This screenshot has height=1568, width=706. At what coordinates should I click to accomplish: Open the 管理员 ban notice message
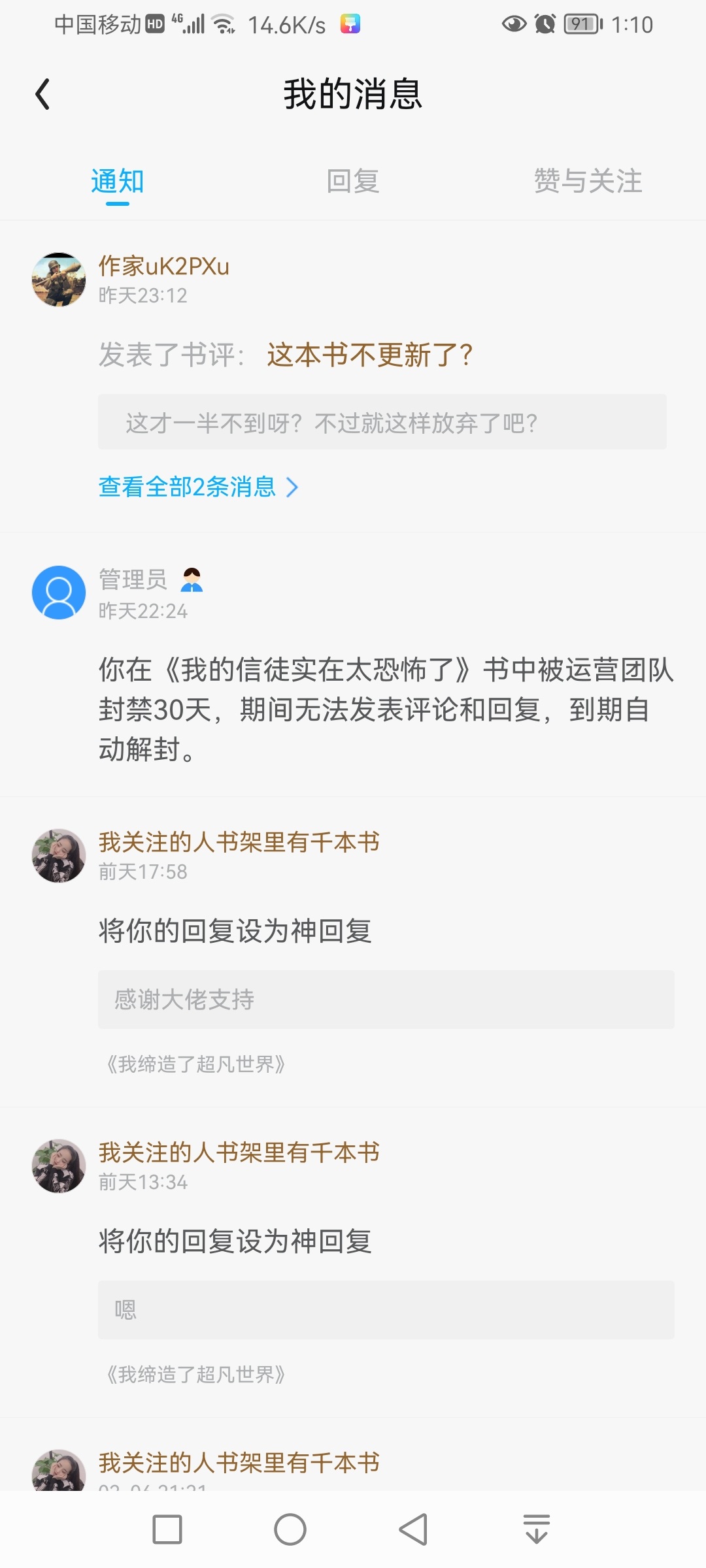pyautogui.click(x=386, y=709)
